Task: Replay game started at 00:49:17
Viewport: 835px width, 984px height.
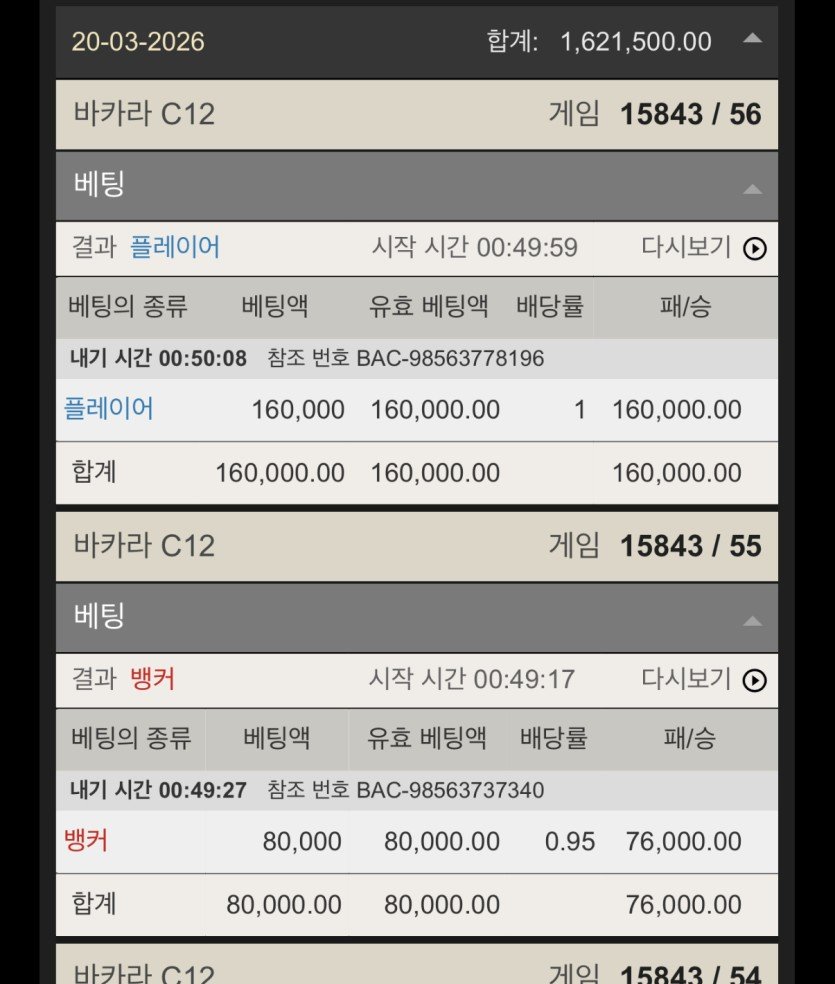Action: (x=754, y=680)
